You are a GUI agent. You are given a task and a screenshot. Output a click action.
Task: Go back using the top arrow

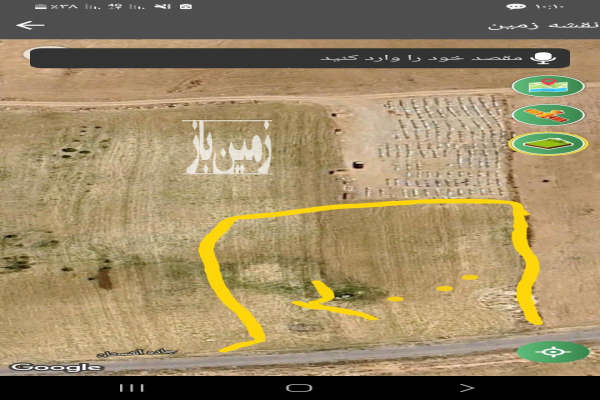(x=31, y=25)
